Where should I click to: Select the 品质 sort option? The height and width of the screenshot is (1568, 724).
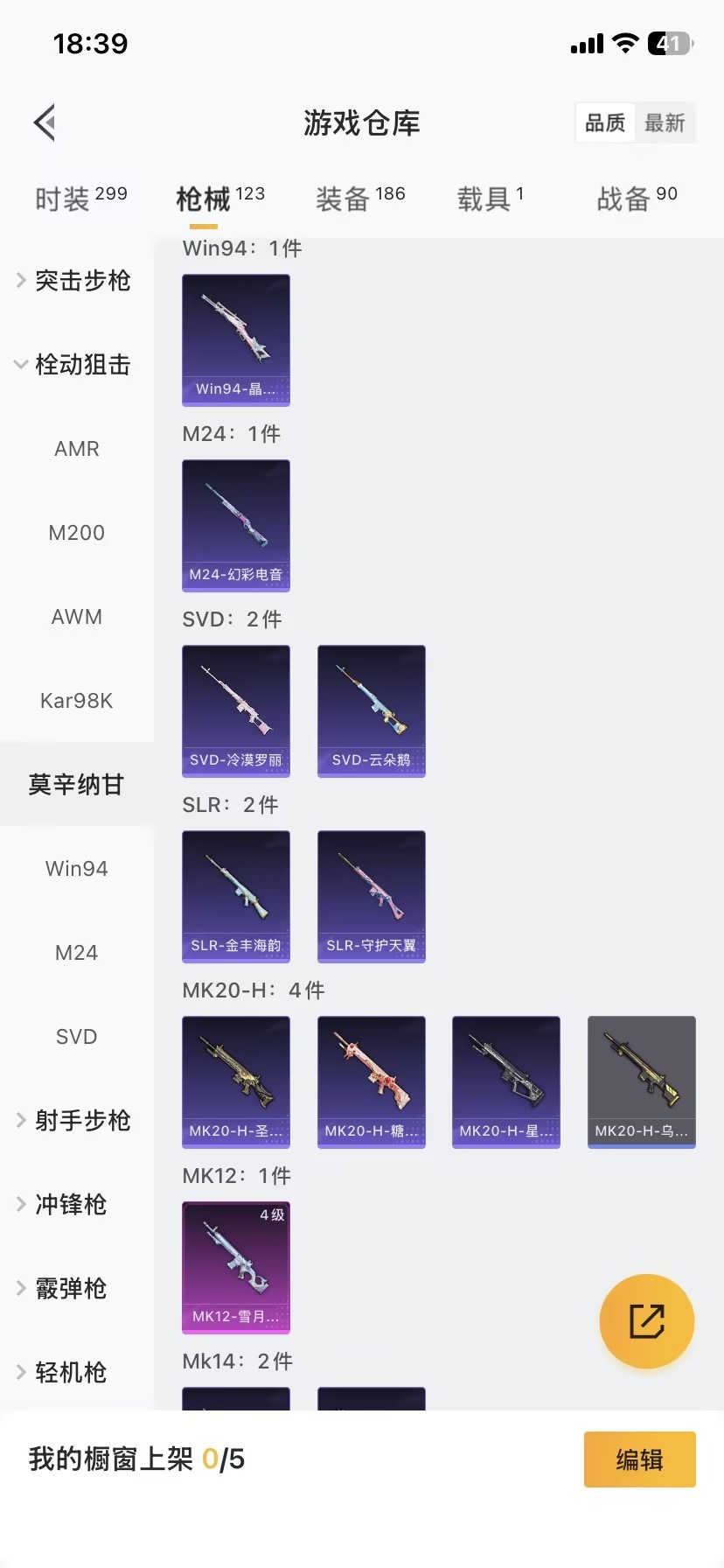pyautogui.click(x=604, y=122)
